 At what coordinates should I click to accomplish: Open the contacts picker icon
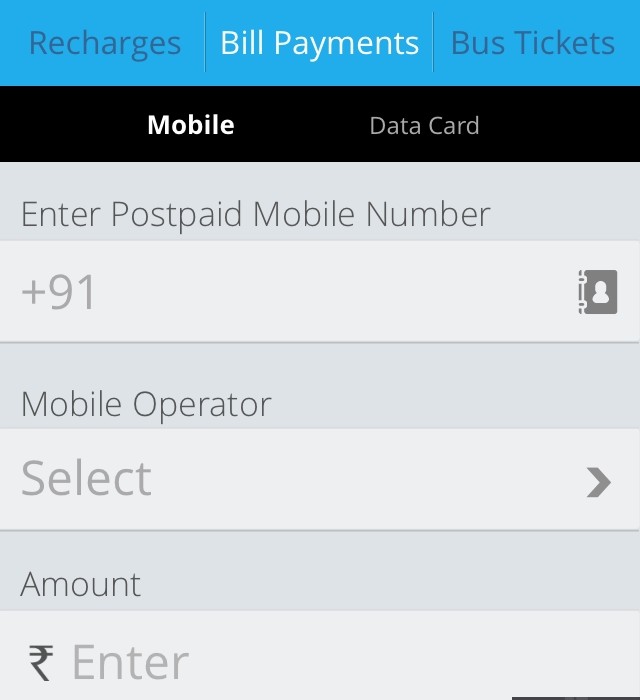coord(598,292)
